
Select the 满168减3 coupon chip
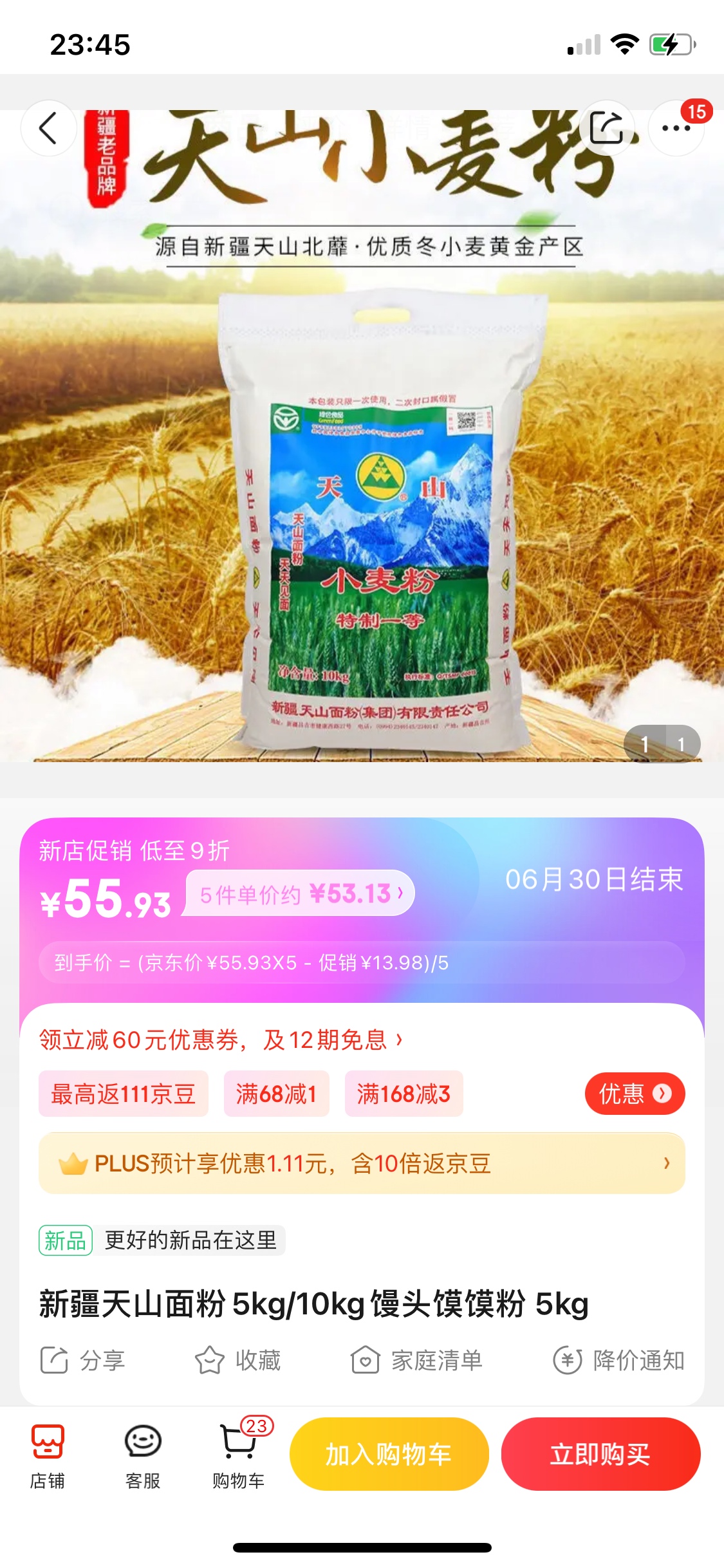pos(404,1094)
